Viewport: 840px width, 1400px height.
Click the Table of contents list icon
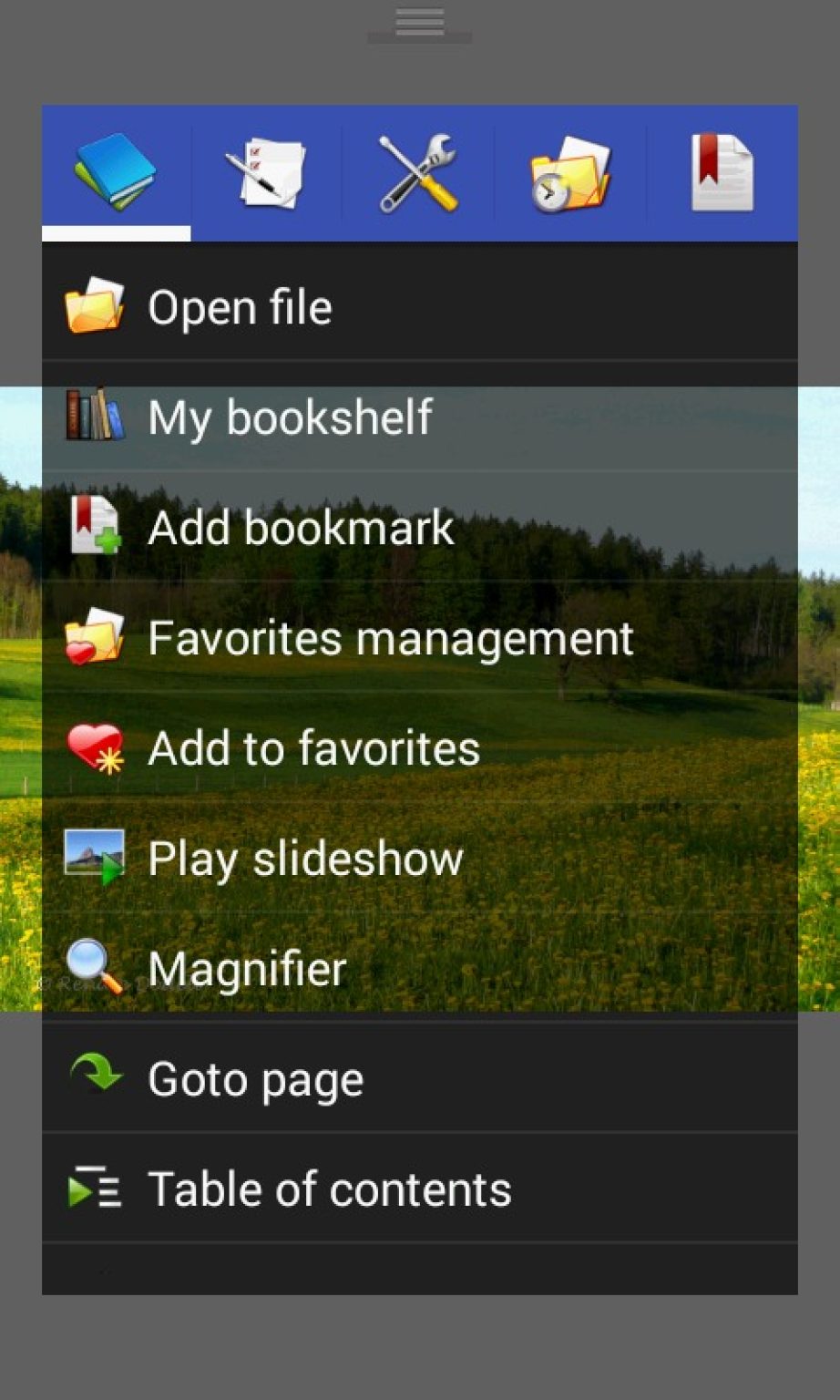(x=93, y=1188)
